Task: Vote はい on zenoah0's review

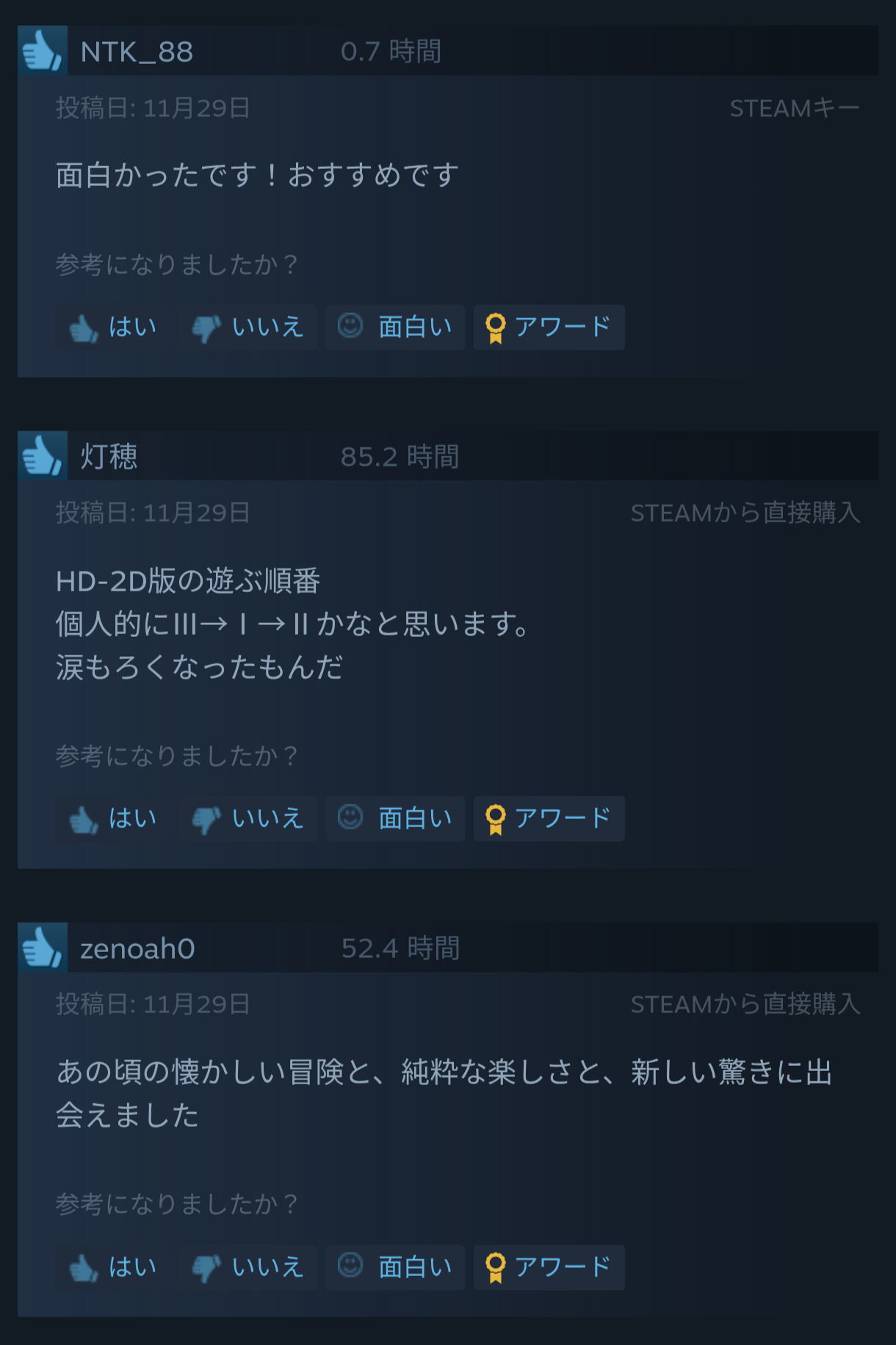Action: click(x=114, y=1267)
